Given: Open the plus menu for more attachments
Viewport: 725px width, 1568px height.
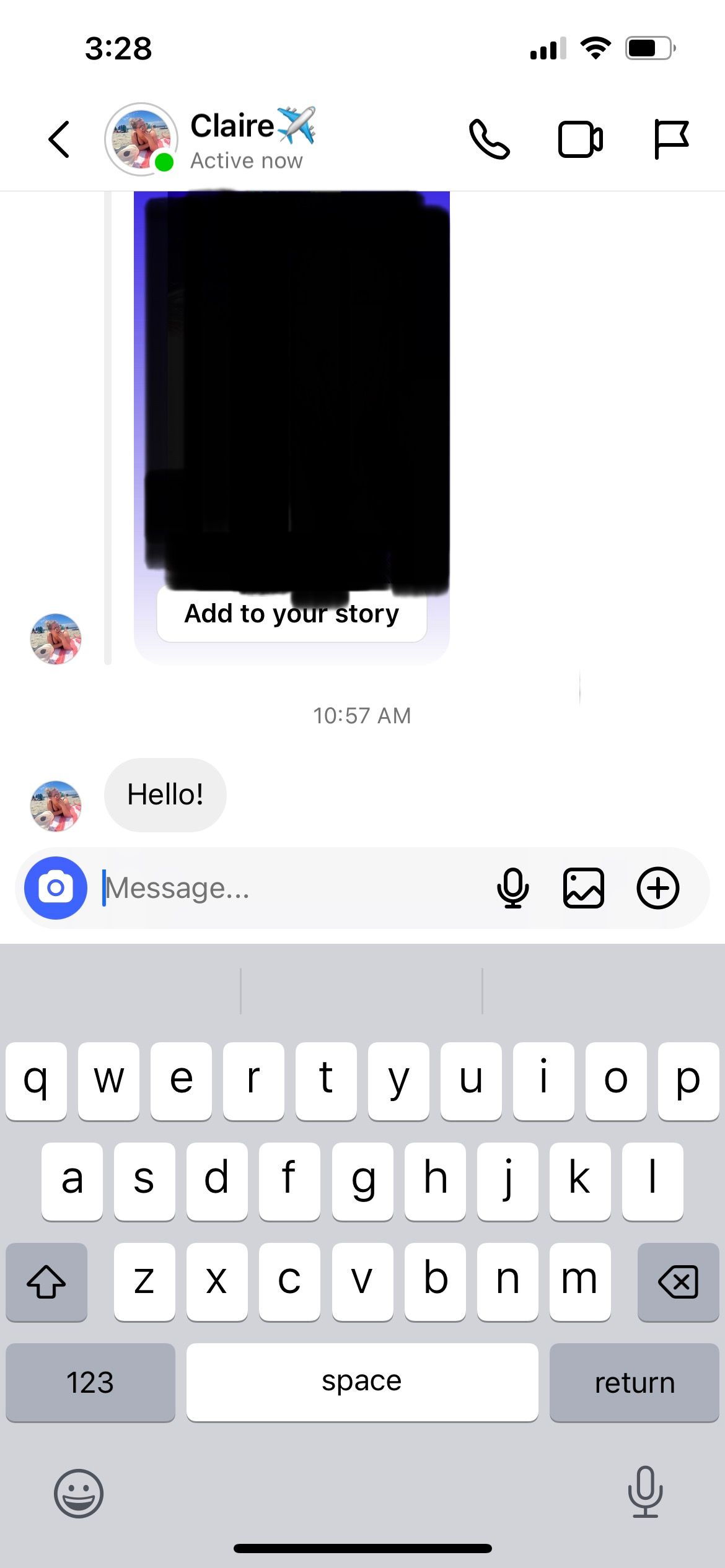Looking at the screenshot, I should 657,888.
